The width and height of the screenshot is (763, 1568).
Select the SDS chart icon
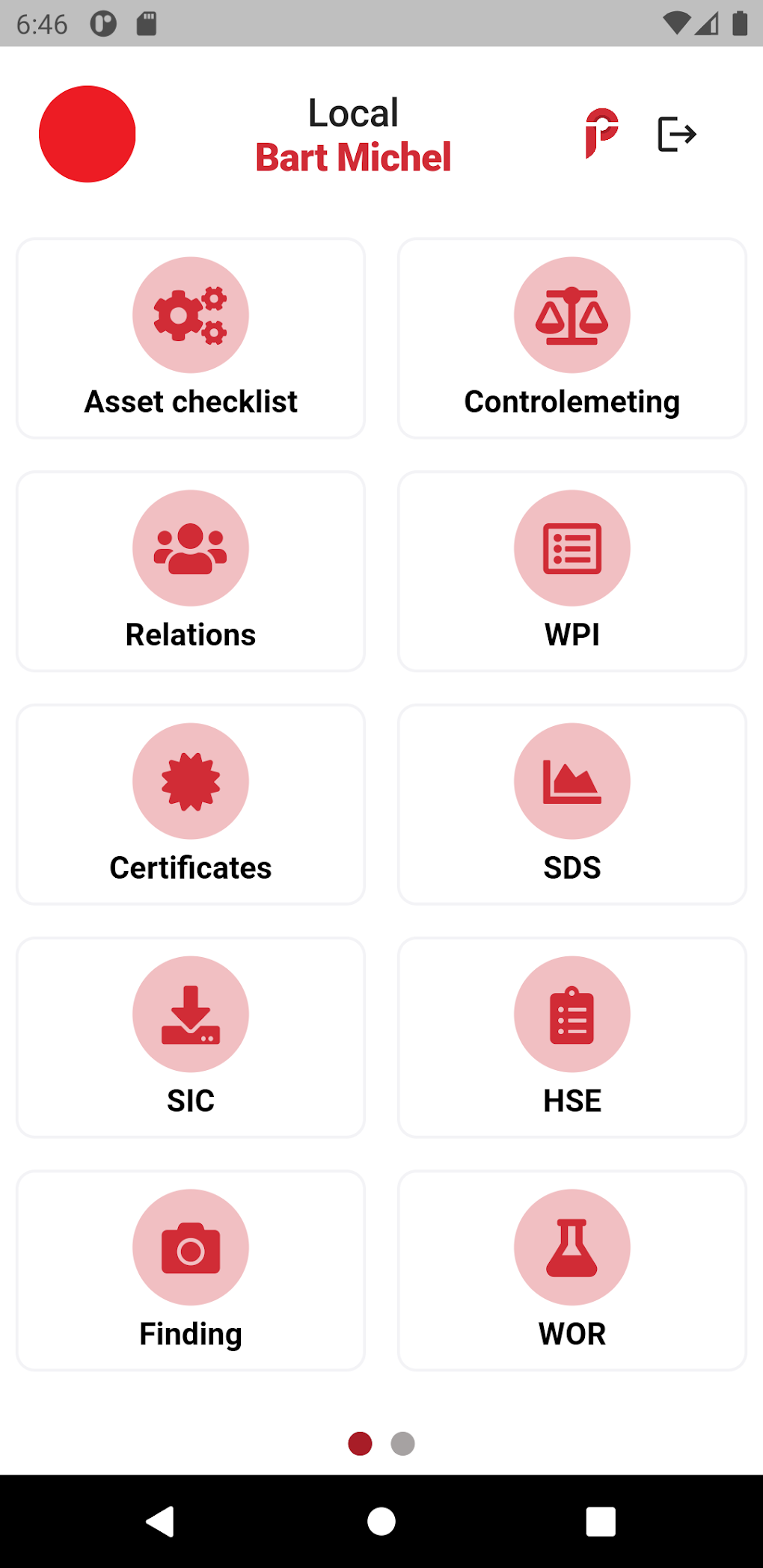tap(572, 781)
